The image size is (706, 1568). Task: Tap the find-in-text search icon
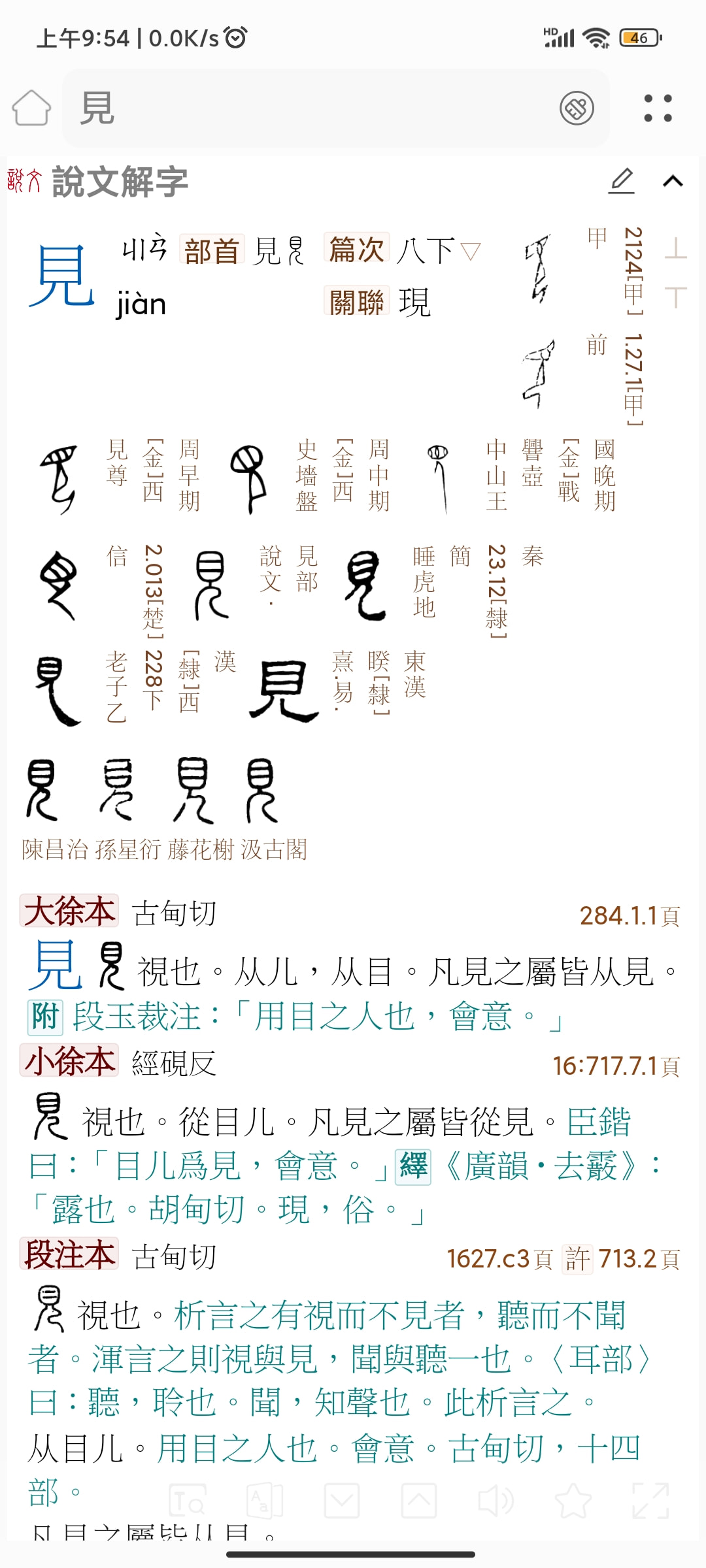[x=188, y=1501]
